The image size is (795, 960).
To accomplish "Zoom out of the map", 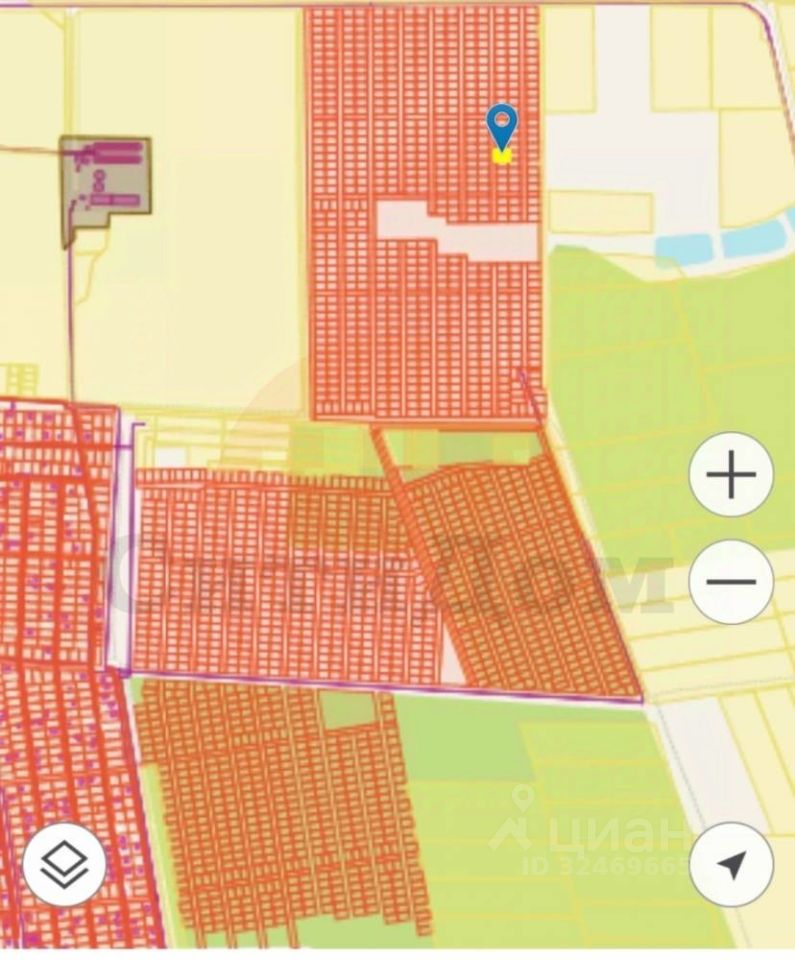I will pos(731,581).
